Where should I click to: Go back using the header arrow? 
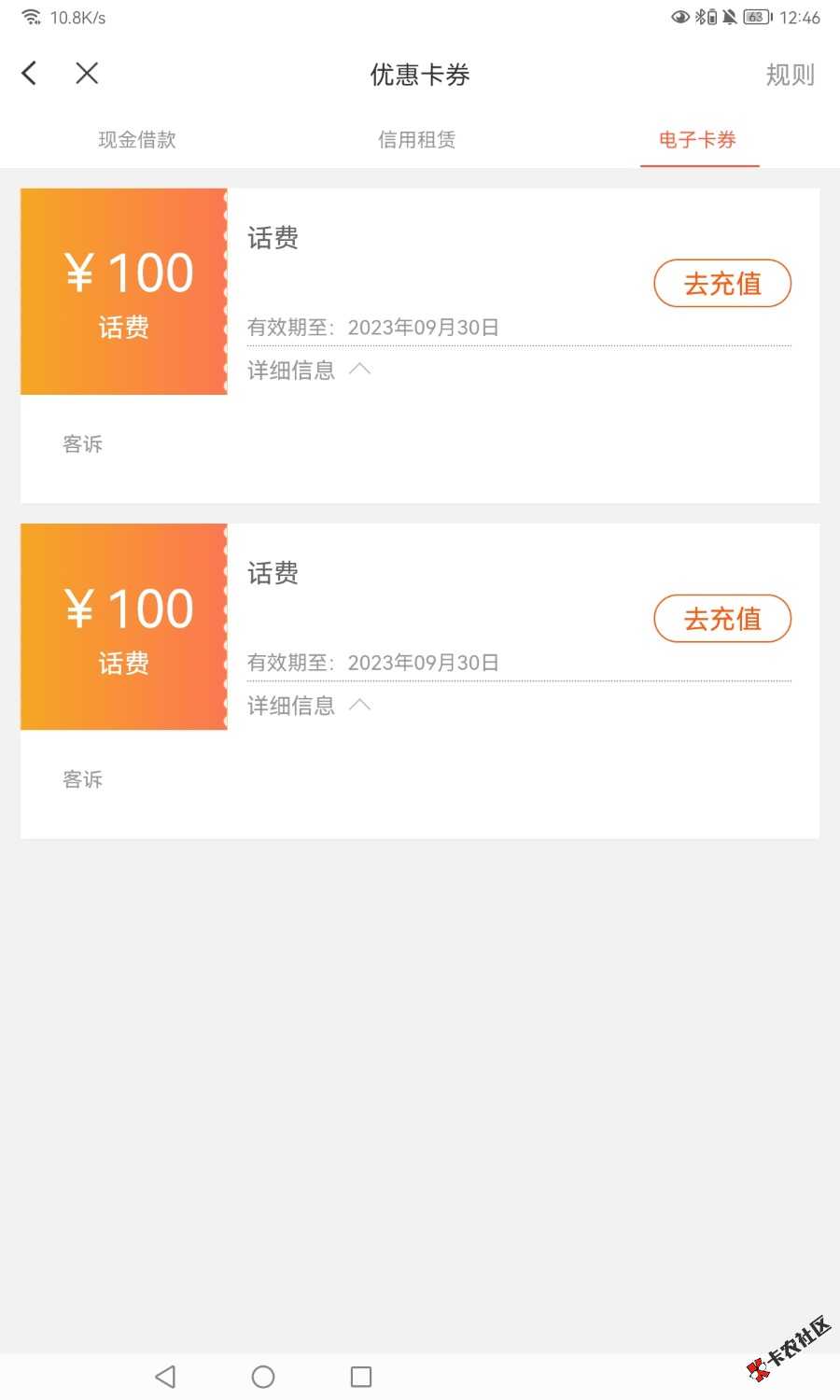30,74
